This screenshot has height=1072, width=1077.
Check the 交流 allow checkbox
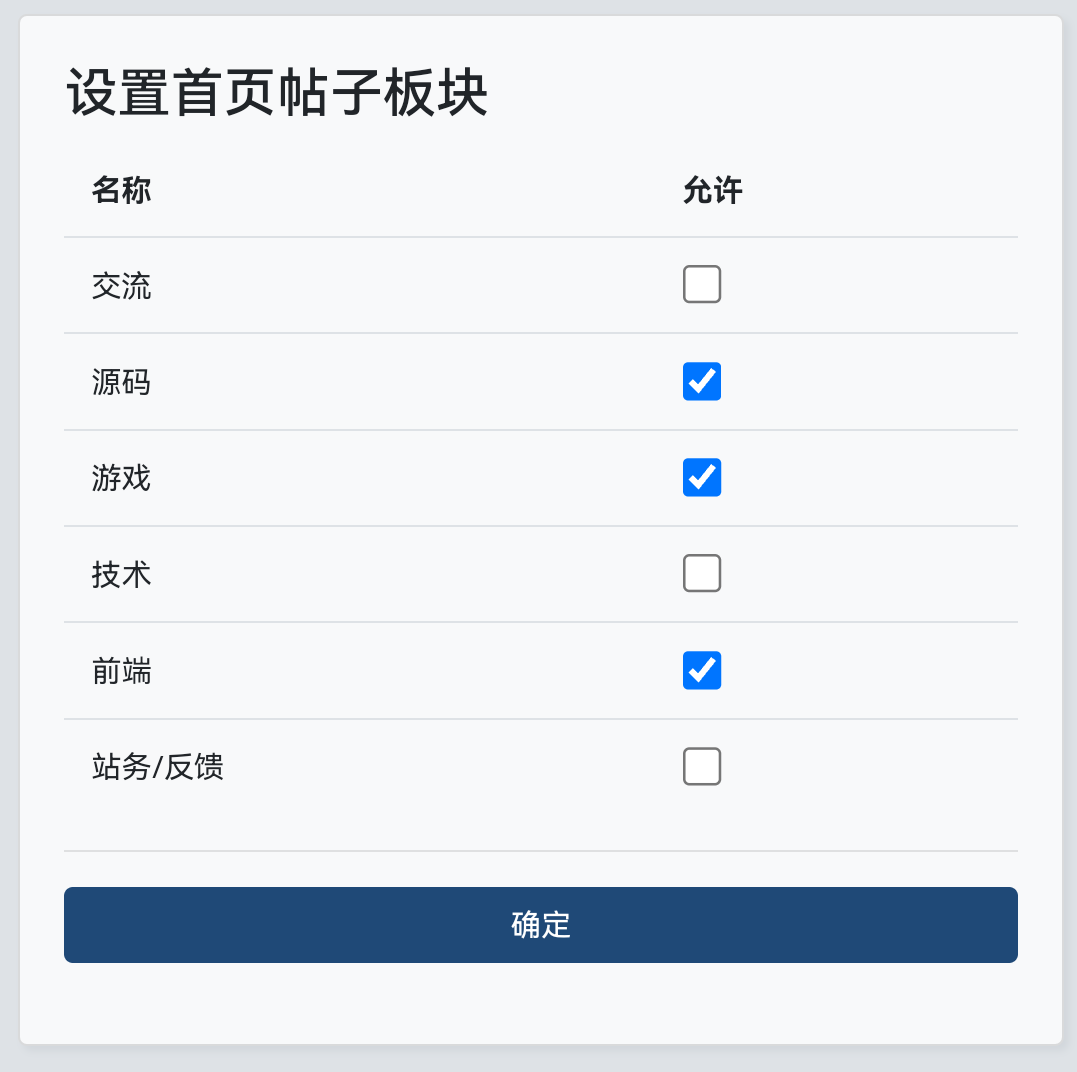pyautogui.click(x=701, y=284)
